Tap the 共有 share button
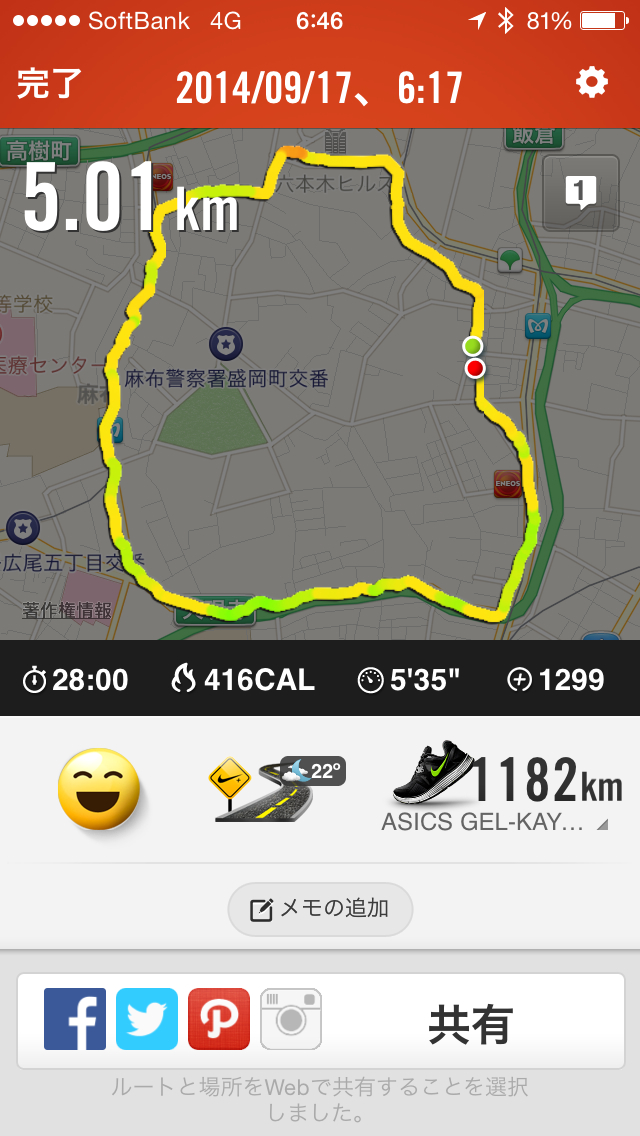Screen dimensions: 640x1136 (x=470, y=1024)
